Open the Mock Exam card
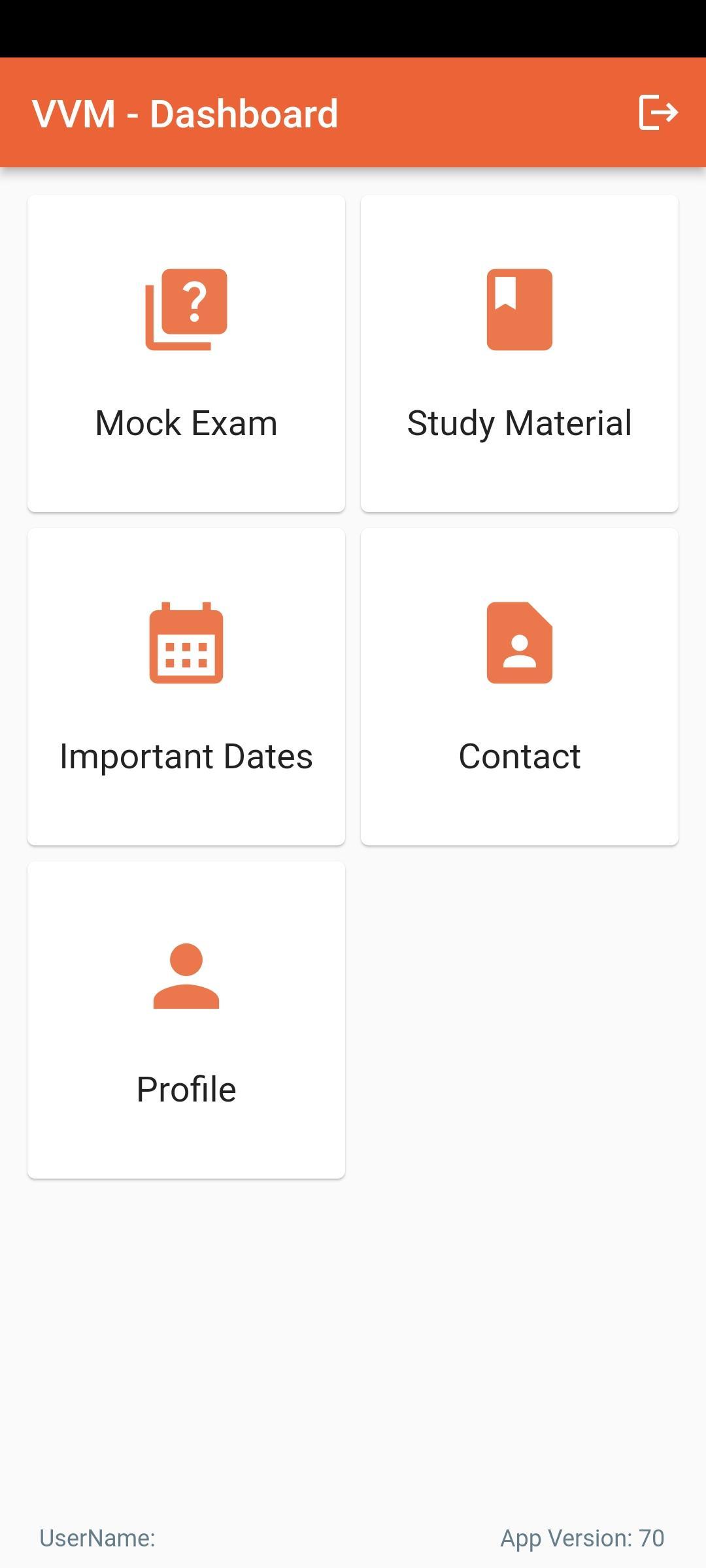Screen dimensions: 706x1568 (186, 353)
